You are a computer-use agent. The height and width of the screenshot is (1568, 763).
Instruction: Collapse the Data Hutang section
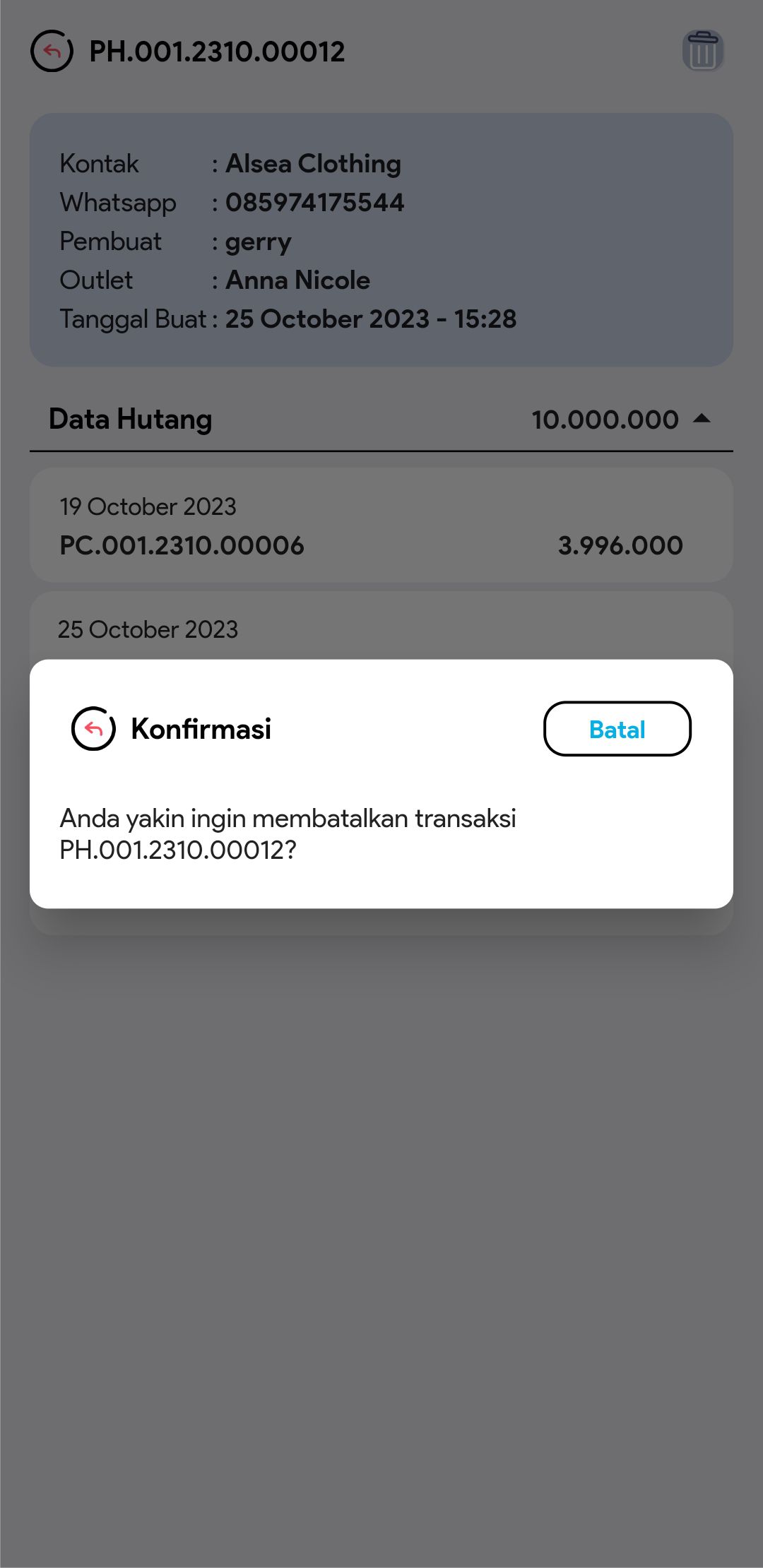(x=702, y=419)
